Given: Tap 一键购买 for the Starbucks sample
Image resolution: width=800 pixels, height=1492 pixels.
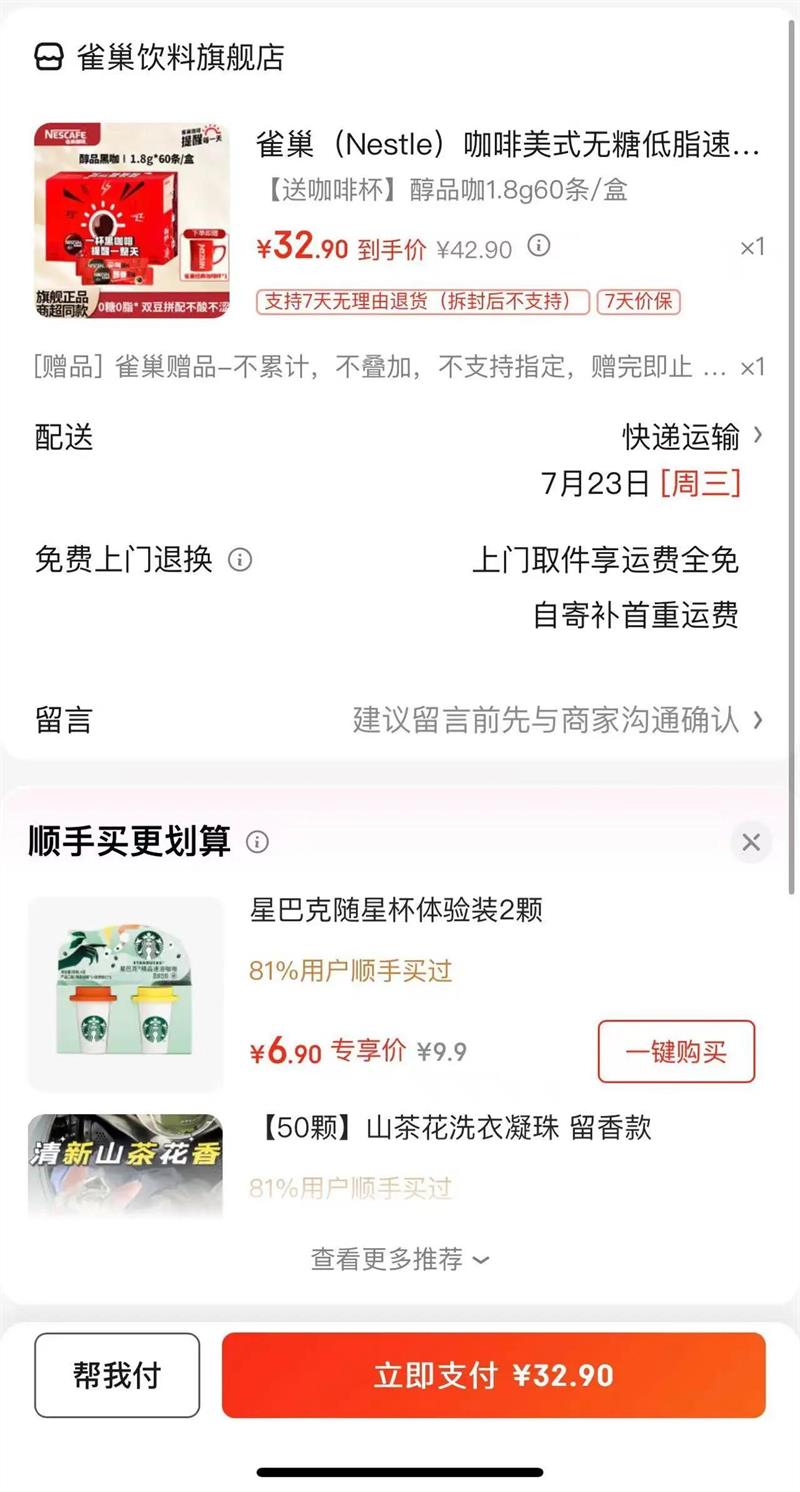Looking at the screenshot, I should [676, 1051].
